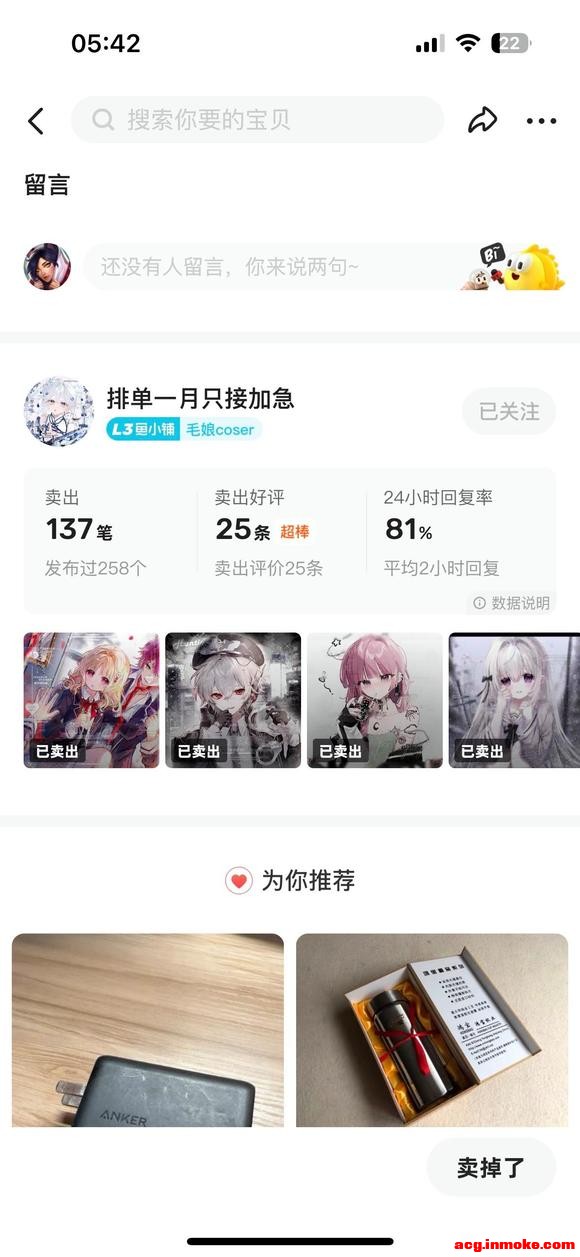
Task: Open the recommended Anker charger listing
Action: tap(148, 1030)
